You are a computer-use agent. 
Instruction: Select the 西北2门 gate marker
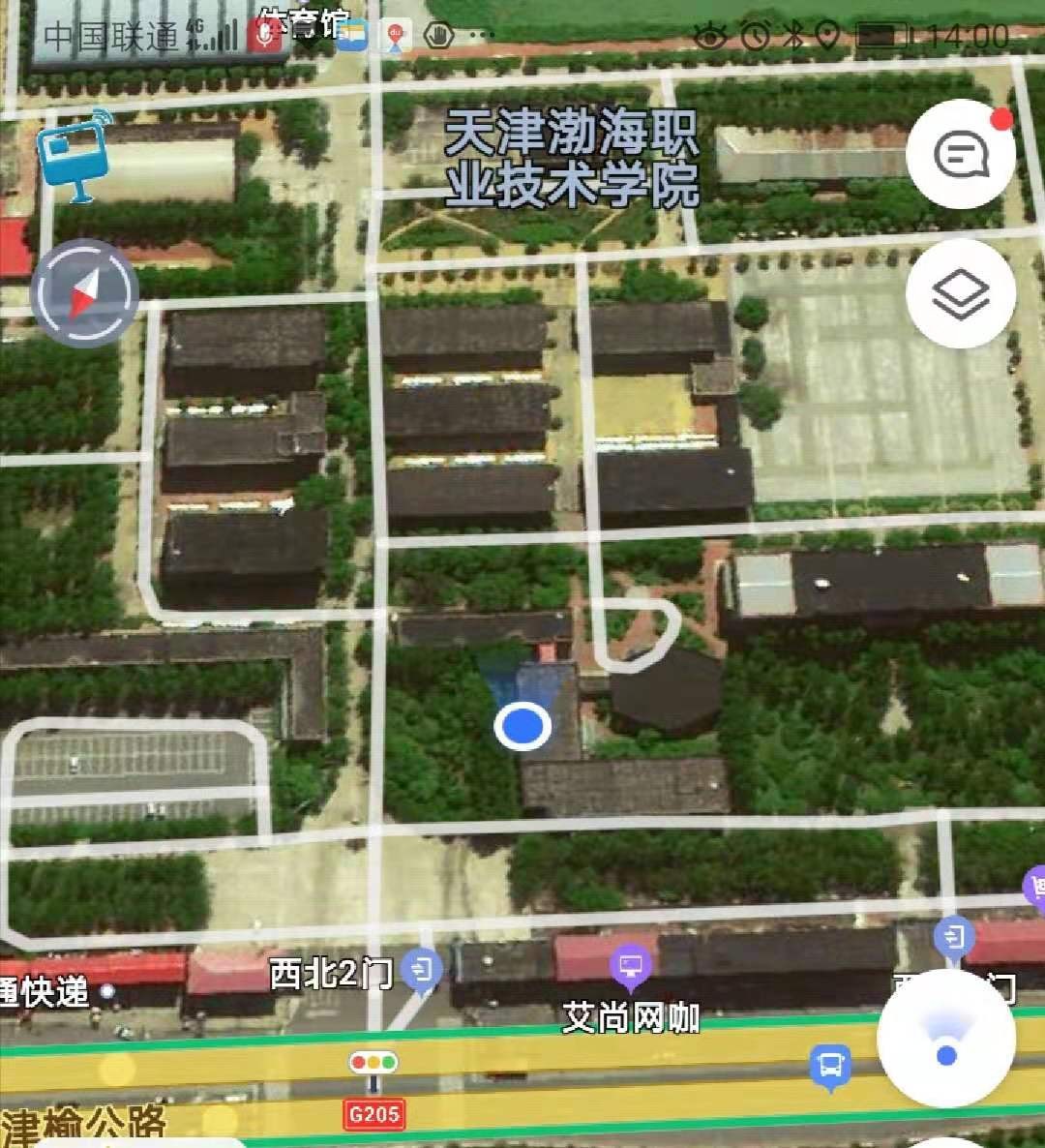tap(422, 969)
